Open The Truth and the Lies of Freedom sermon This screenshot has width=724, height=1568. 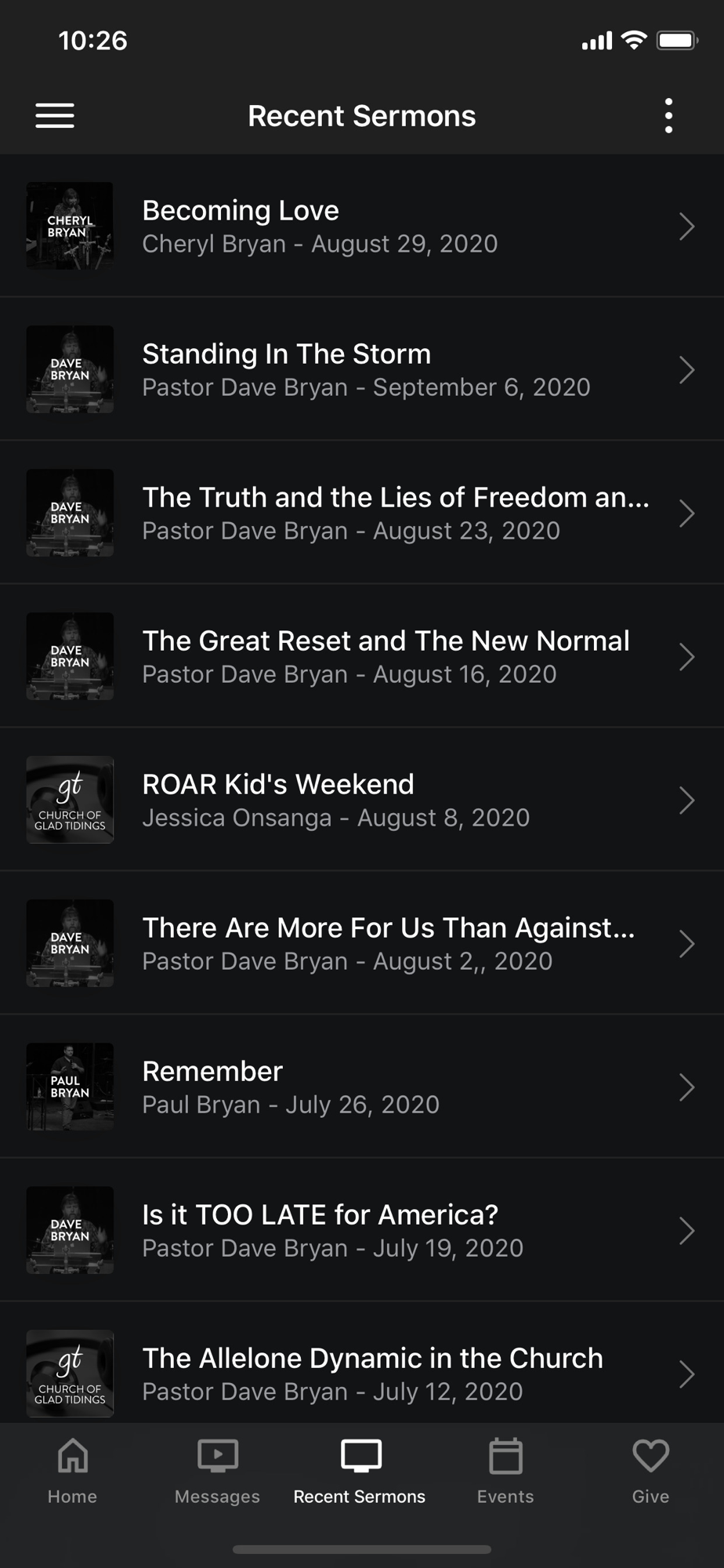click(362, 514)
